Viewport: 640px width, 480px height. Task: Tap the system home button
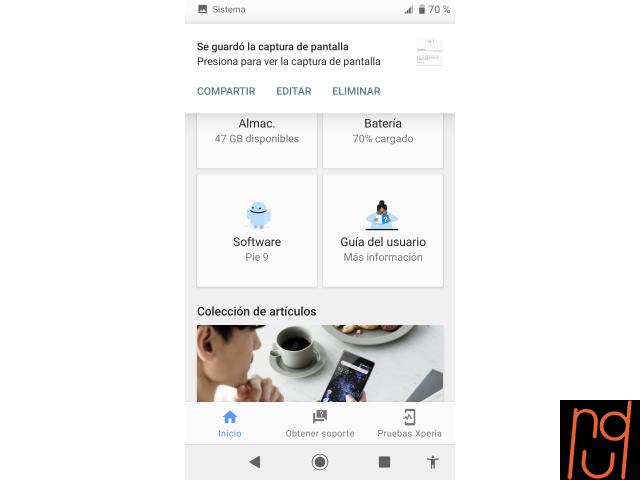320,462
